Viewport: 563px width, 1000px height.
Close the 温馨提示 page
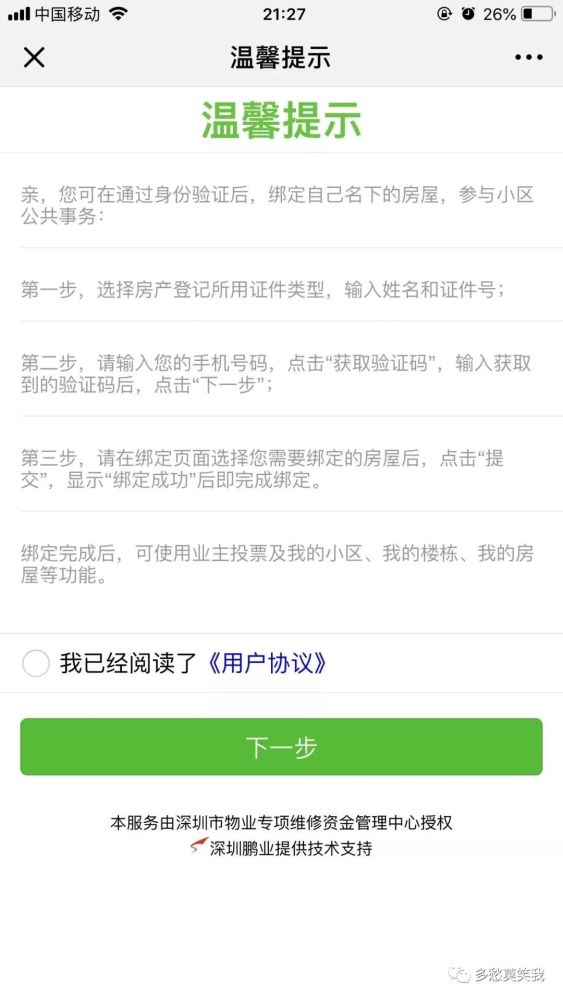(34, 57)
